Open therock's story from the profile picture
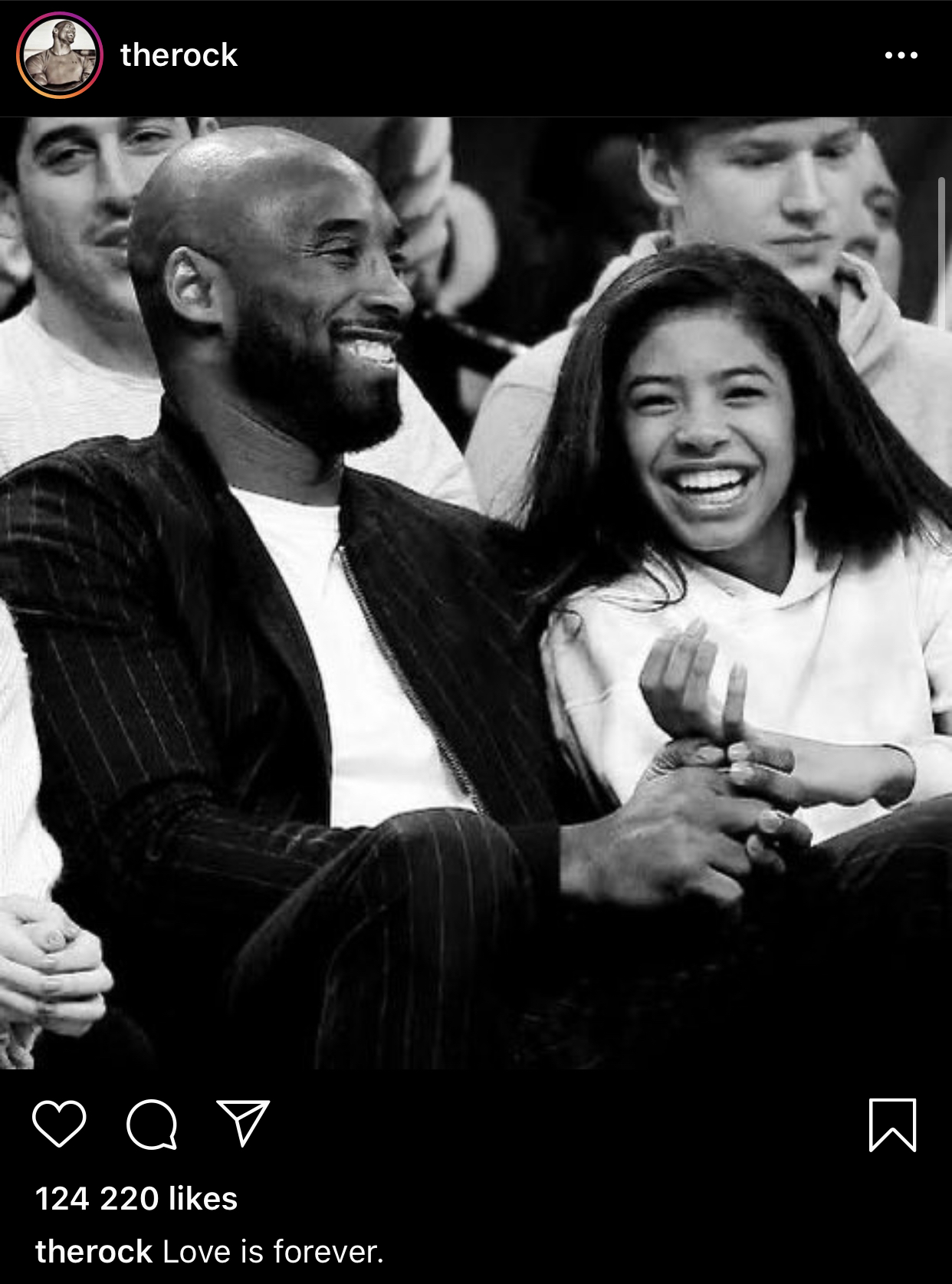This screenshot has width=952, height=1284. [59, 56]
